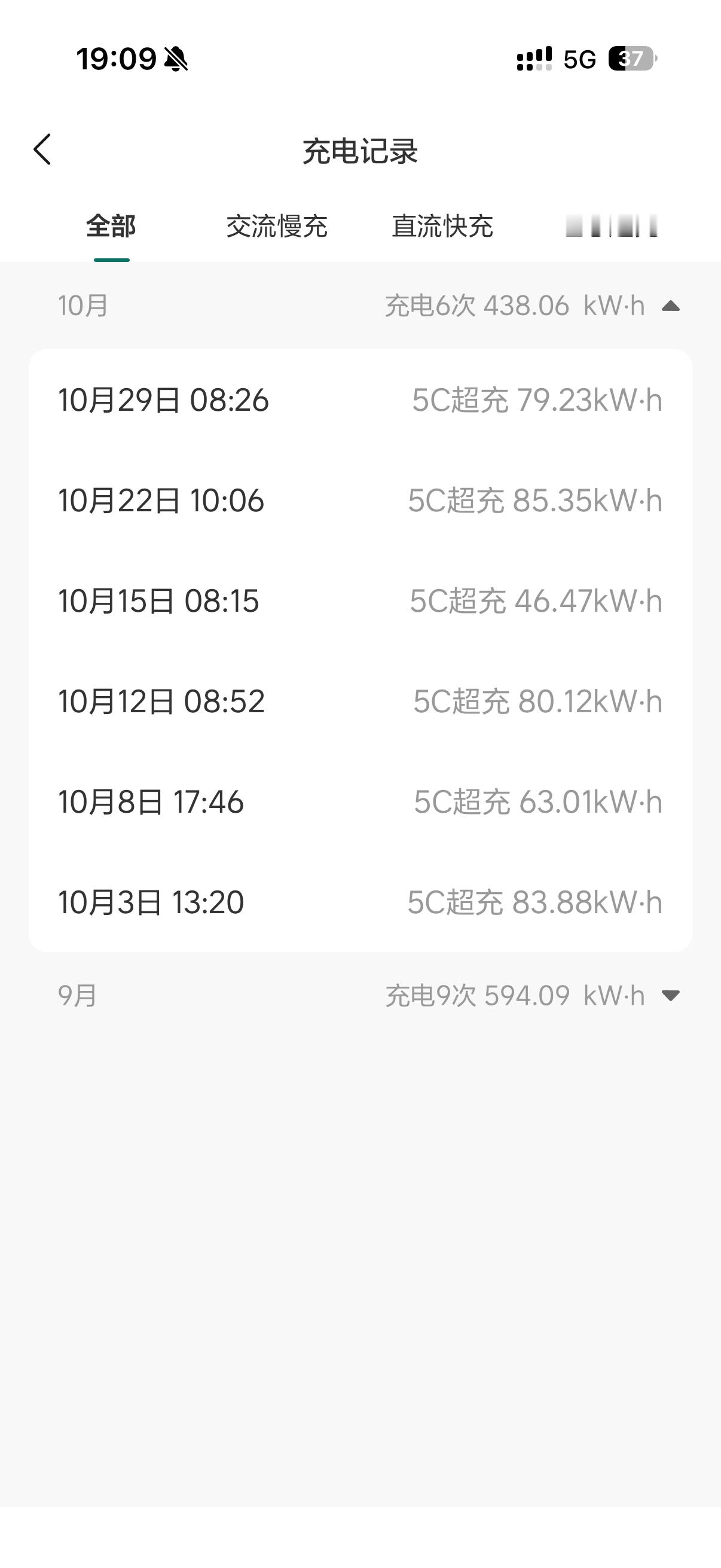Switch to the 交流慢充 tab
This screenshot has height=1568, width=721.
[277, 227]
